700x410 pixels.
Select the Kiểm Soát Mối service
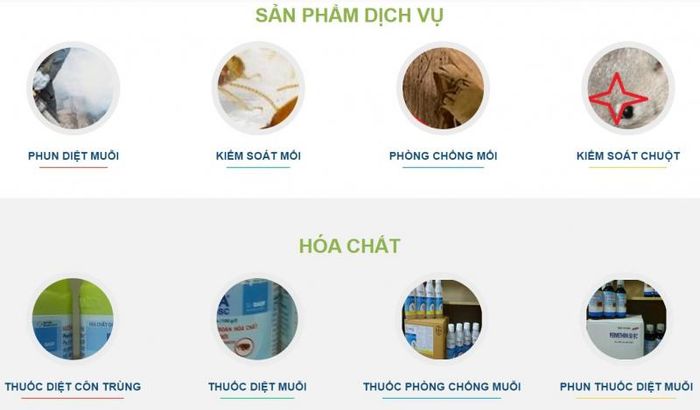258,156
